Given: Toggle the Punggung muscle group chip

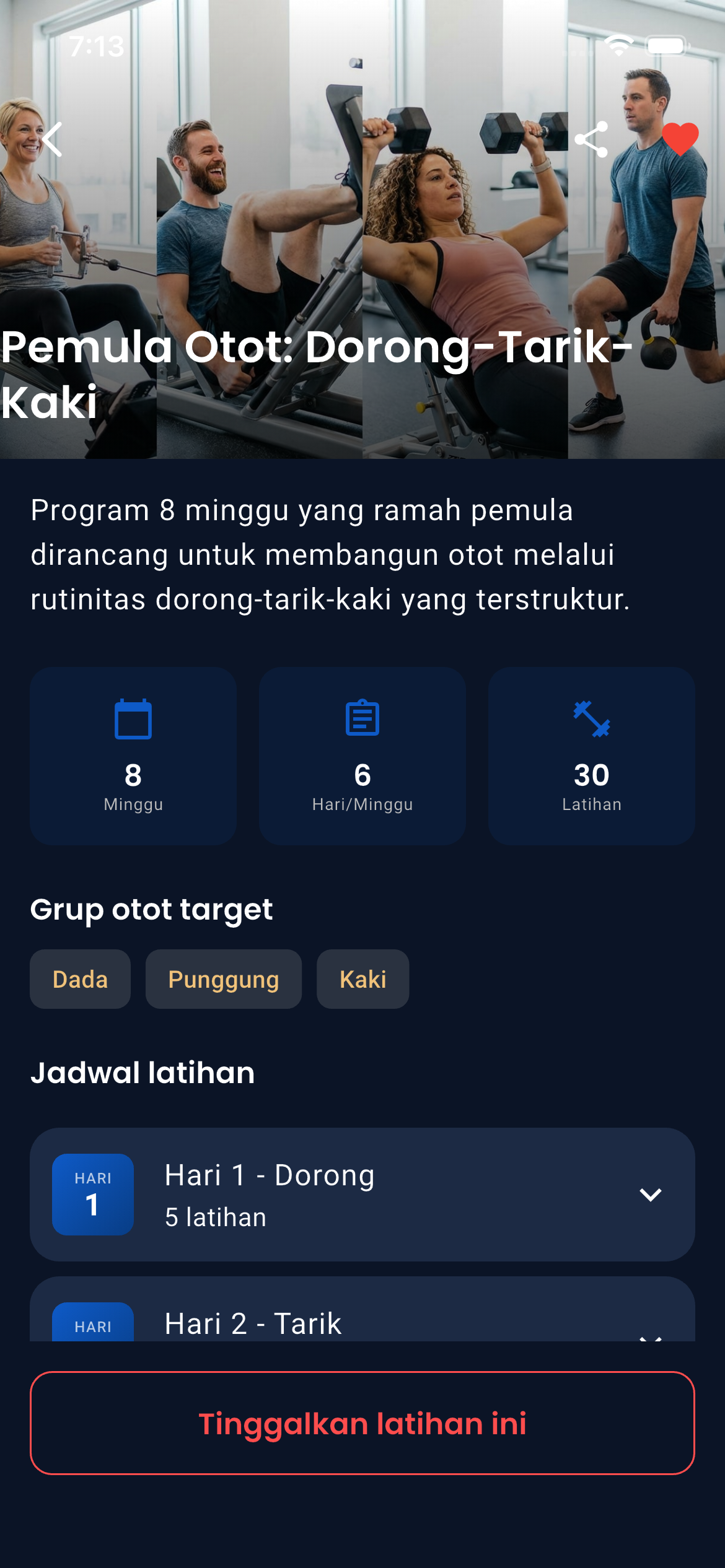Looking at the screenshot, I should [223, 979].
